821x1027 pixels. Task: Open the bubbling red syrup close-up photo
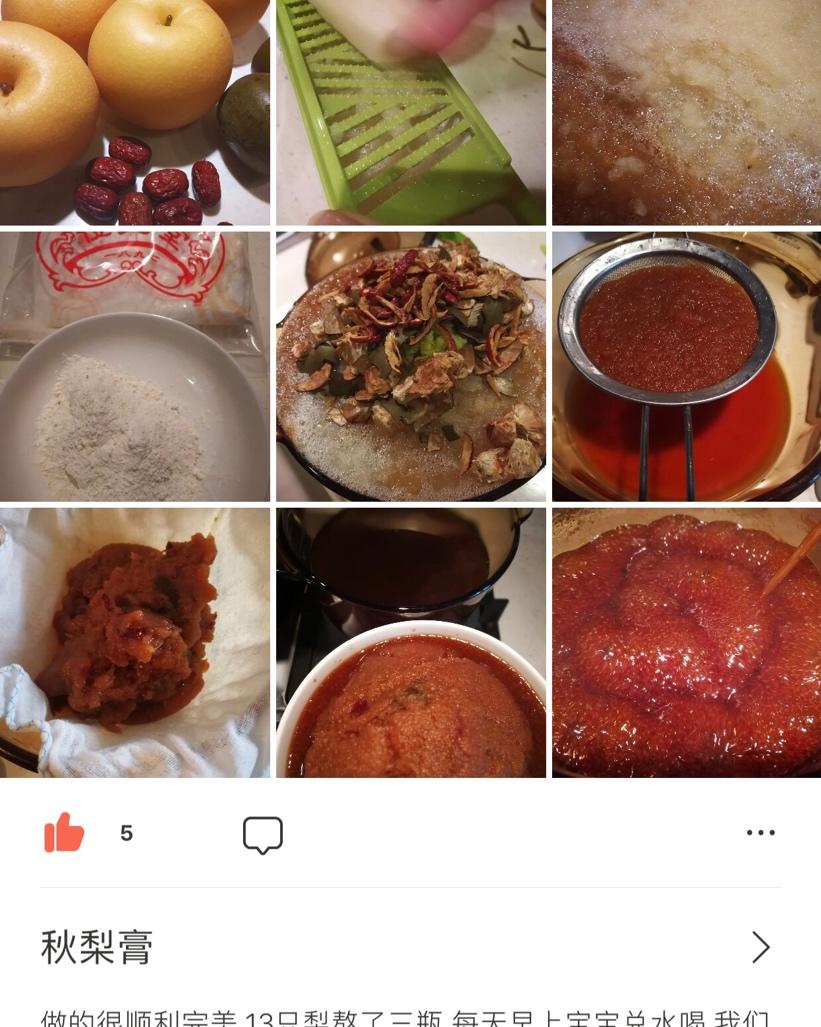(687, 642)
